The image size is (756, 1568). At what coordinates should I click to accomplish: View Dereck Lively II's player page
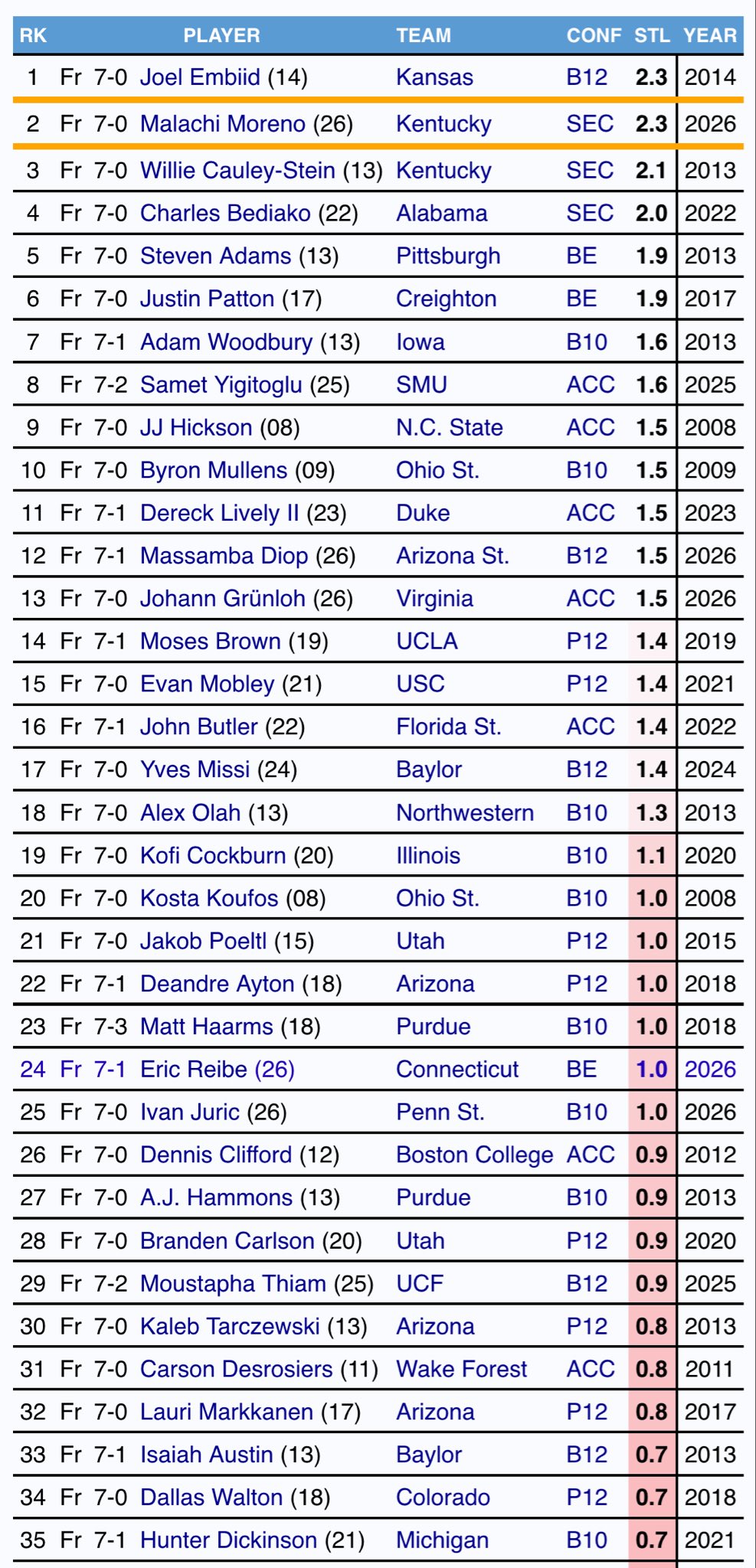tap(219, 513)
